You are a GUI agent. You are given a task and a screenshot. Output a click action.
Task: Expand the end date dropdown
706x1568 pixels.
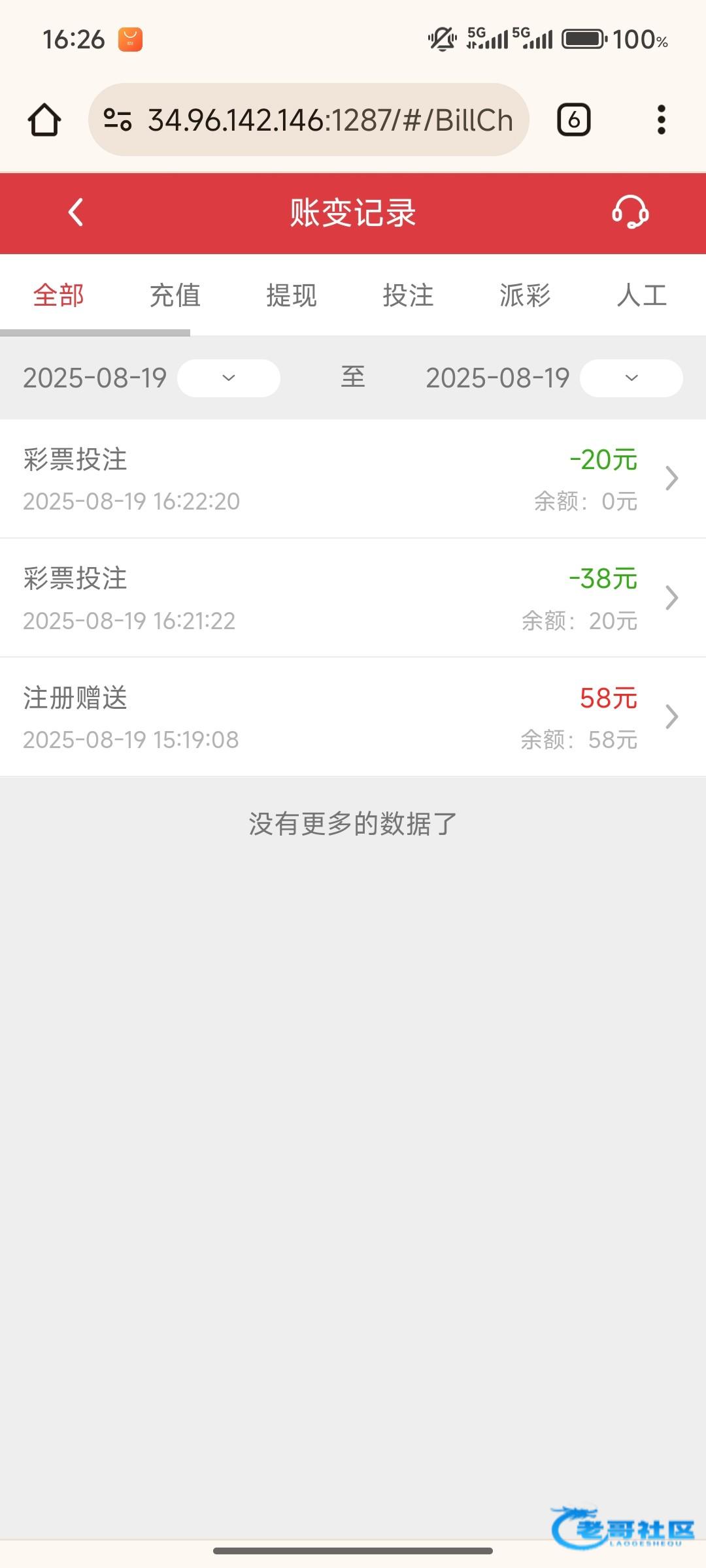pyautogui.click(x=631, y=378)
